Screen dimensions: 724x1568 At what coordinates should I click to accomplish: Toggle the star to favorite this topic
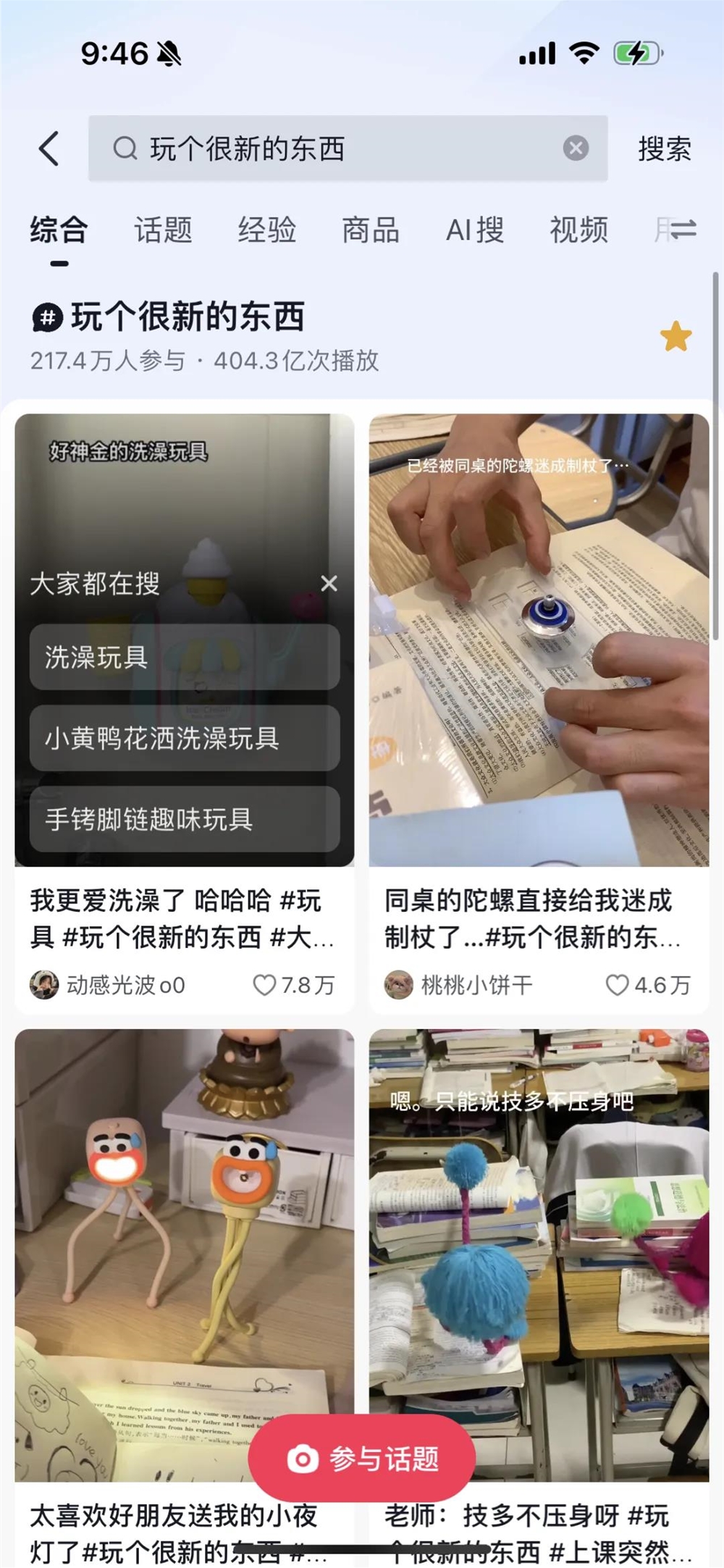(x=676, y=335)
